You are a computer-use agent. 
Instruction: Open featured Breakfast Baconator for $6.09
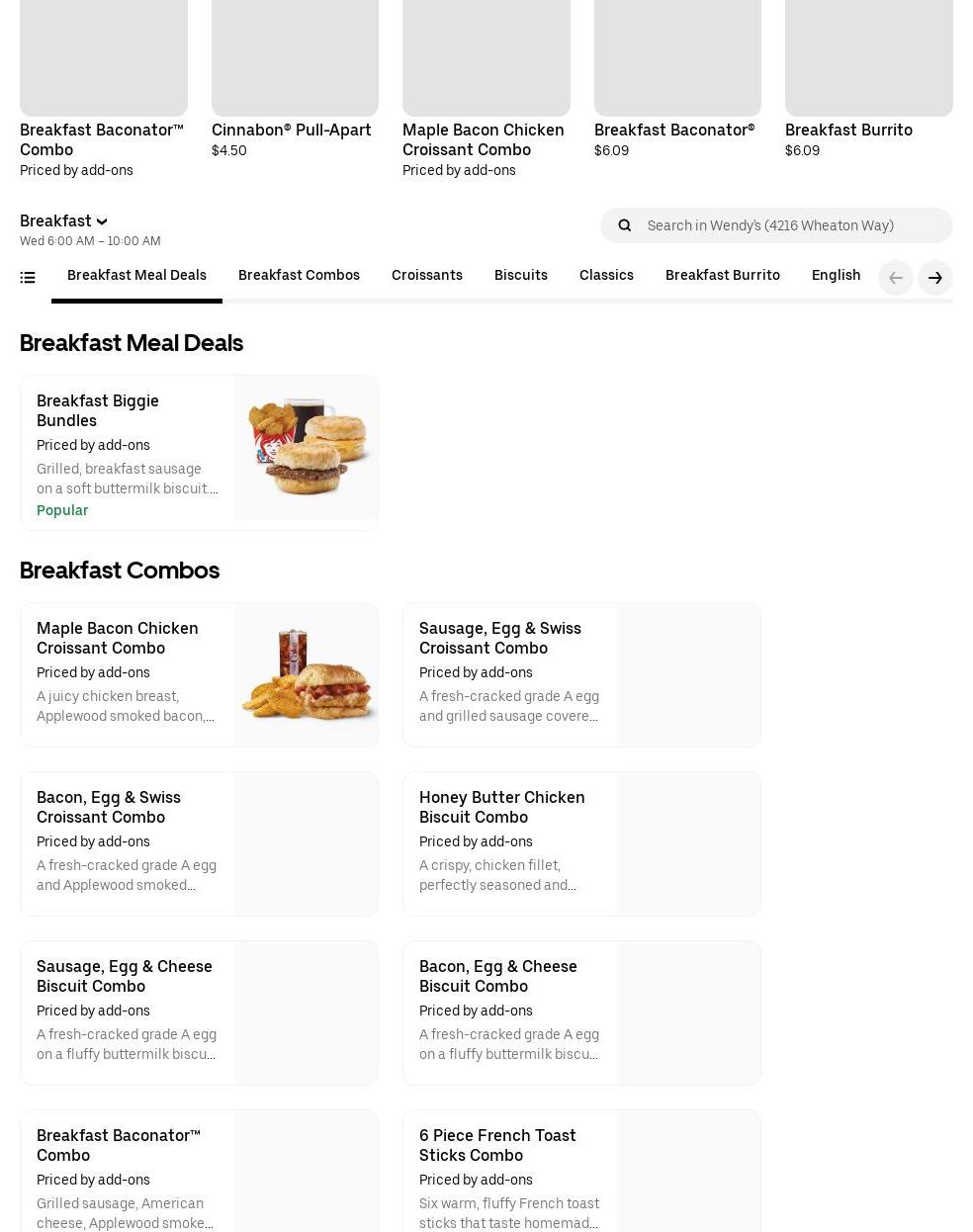click(x=677, y=79)
